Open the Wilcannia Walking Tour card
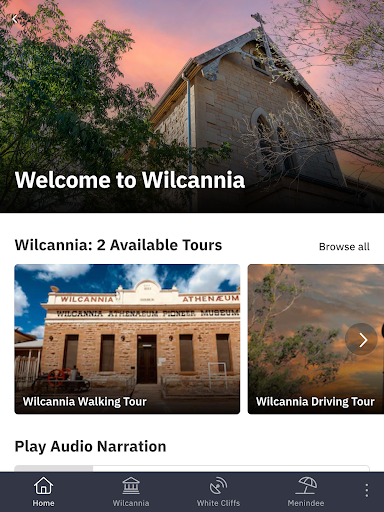The width and height of the screenshot is (384, 512). (127, 339)
